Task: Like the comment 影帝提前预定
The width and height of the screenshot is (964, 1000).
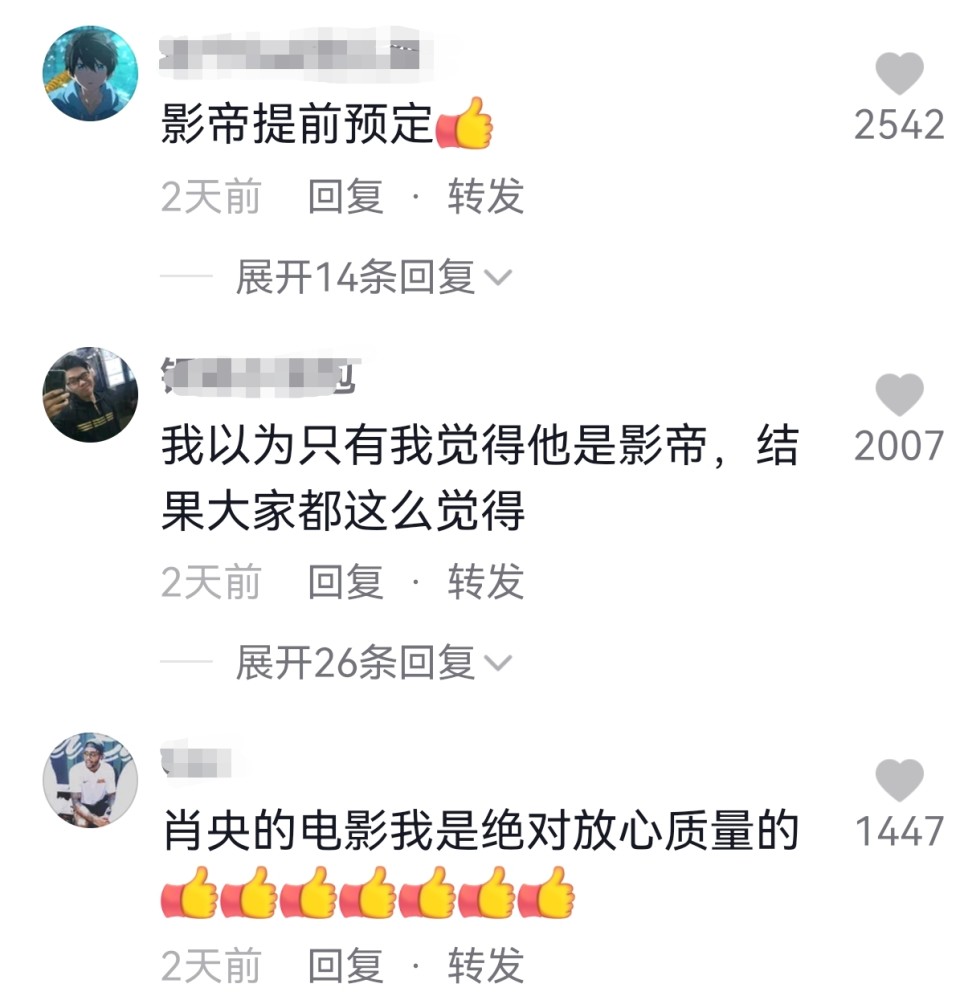Action: pyautogui.click(x=898, y=74)
